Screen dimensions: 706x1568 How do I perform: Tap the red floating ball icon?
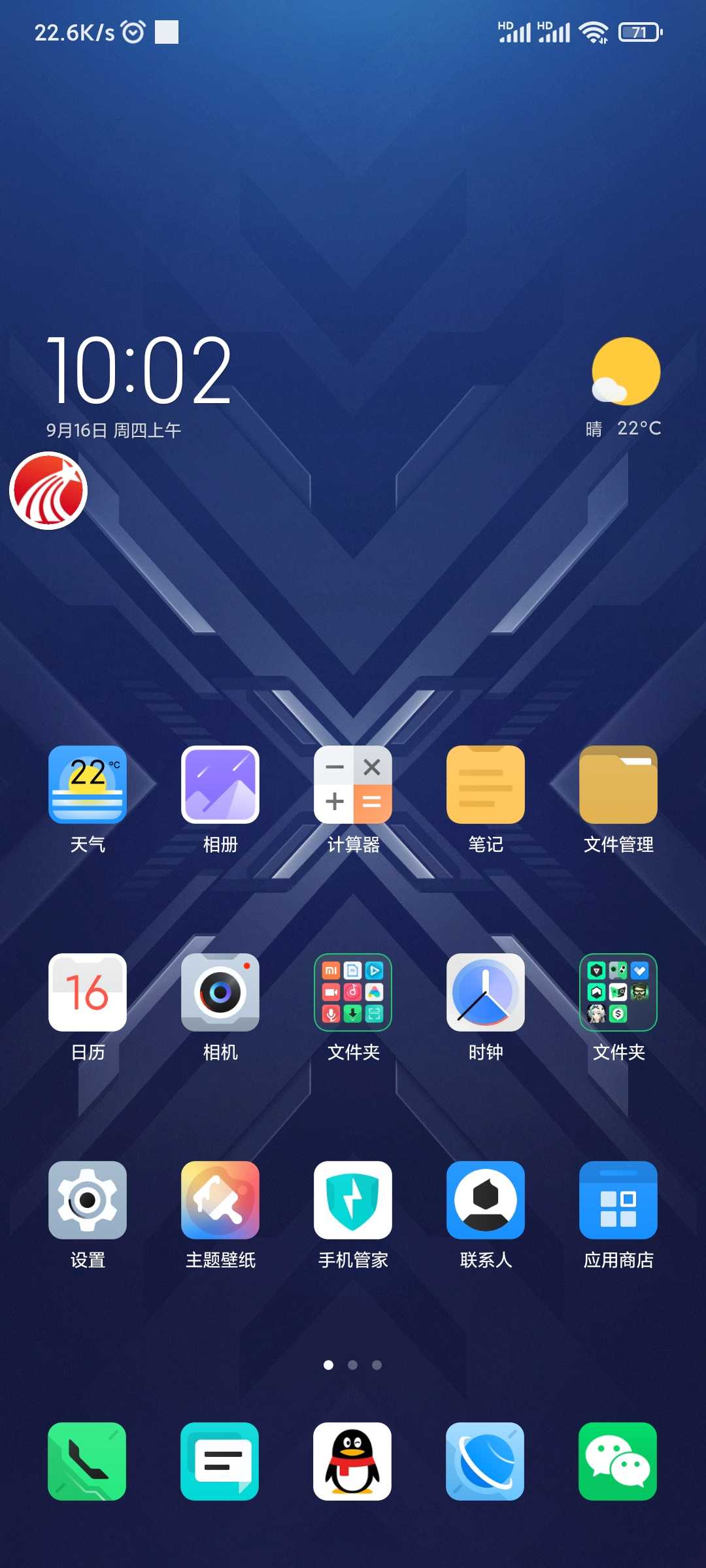coord(48,491)
